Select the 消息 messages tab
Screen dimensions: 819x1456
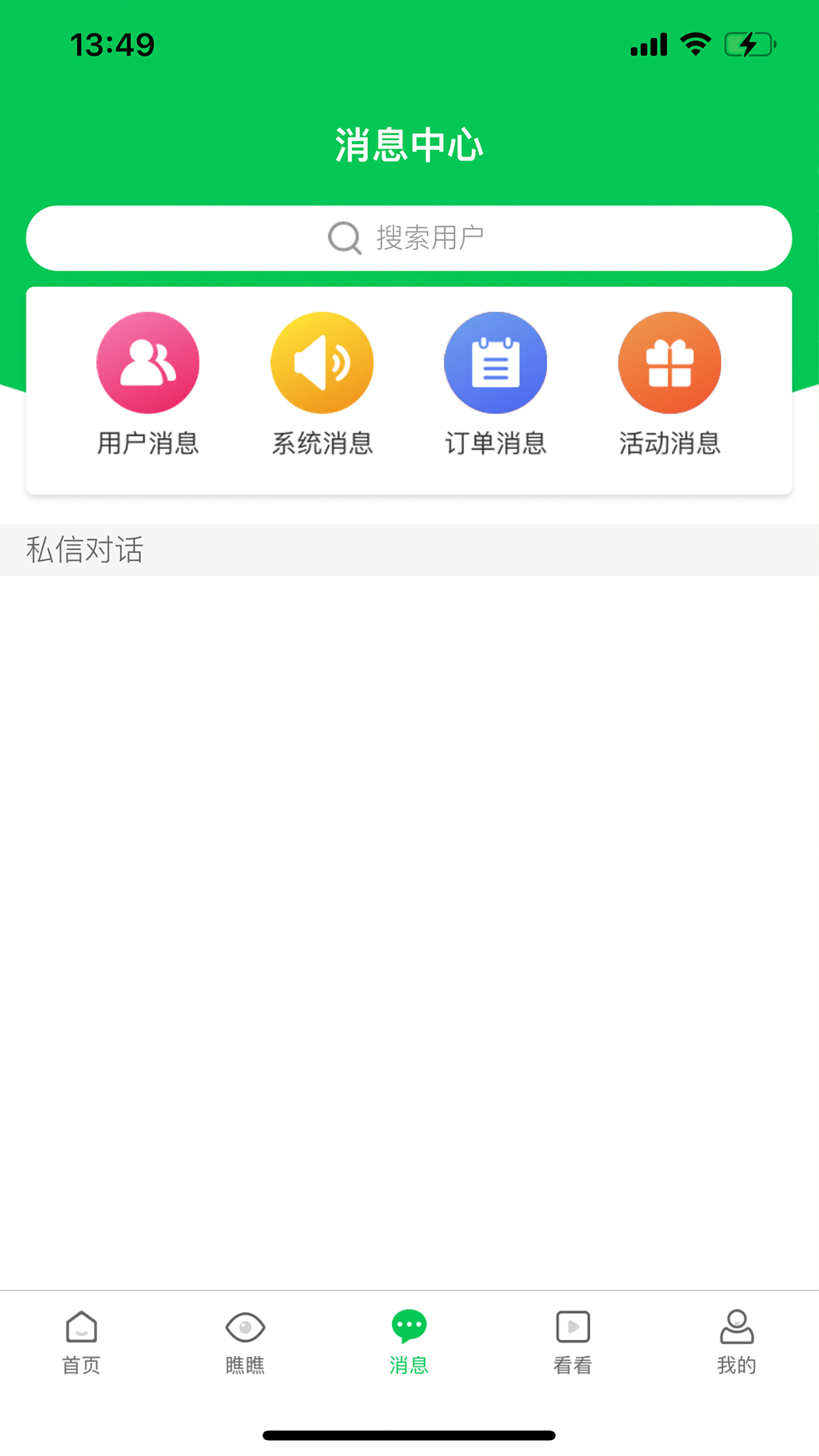[x=409, y=1342]
